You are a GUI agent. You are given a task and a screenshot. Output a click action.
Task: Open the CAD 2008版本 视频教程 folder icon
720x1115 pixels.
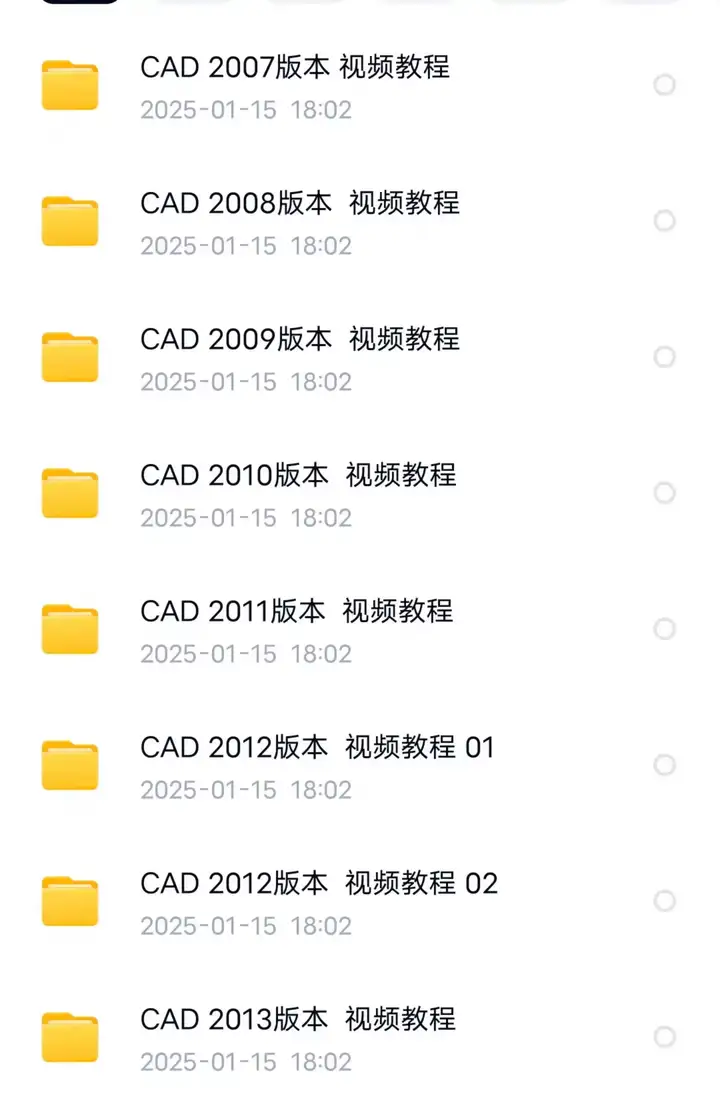click(x=69, y=221)
